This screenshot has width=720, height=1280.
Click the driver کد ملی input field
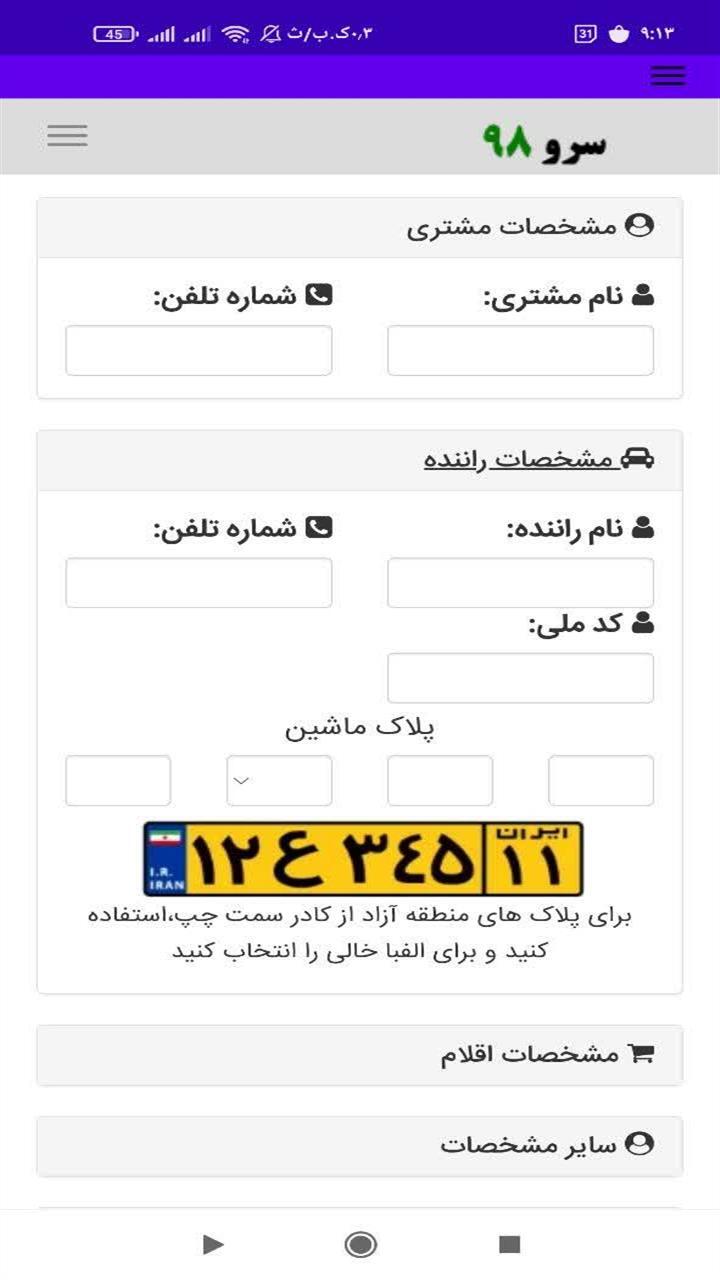pyautogui.click(x=521, y=678)
